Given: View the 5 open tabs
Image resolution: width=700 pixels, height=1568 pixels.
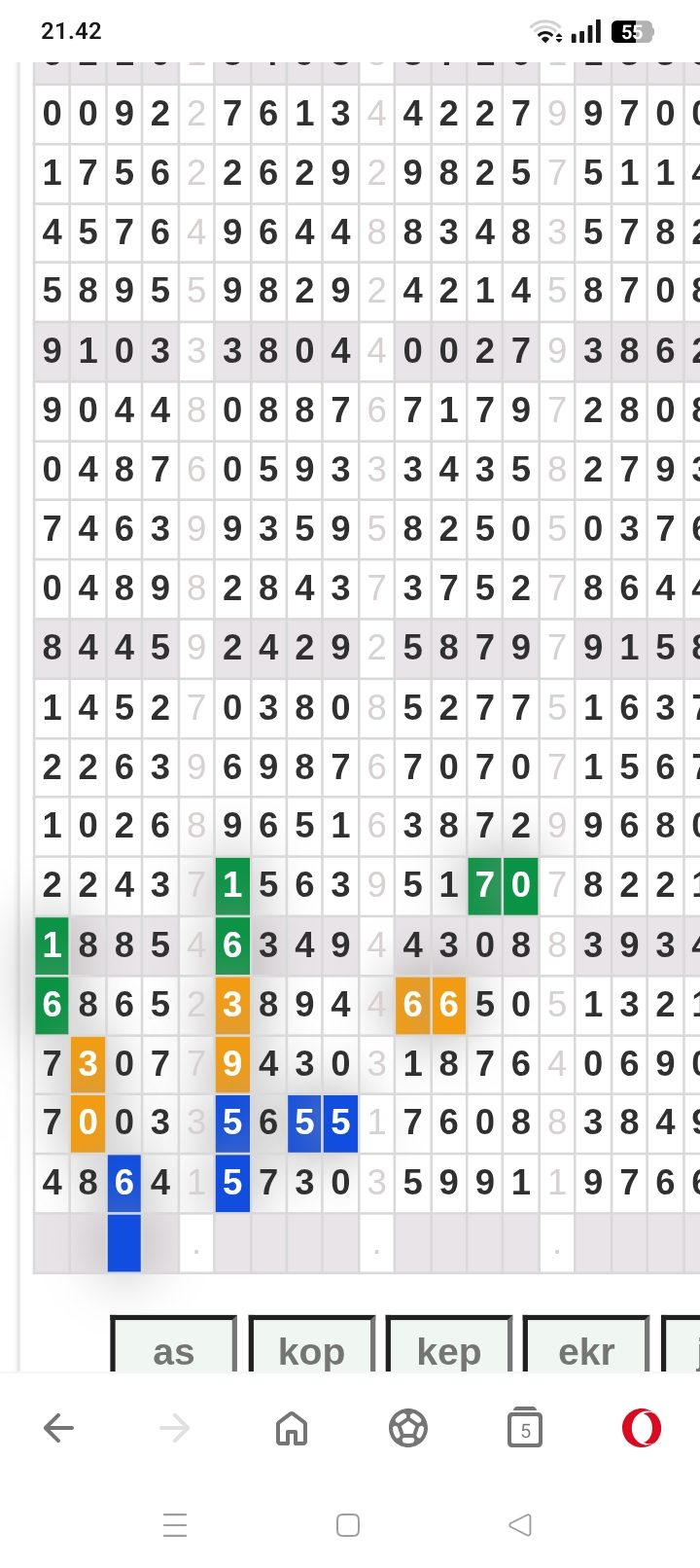Looking at the screenshot, I should (x=525, y=1428).
